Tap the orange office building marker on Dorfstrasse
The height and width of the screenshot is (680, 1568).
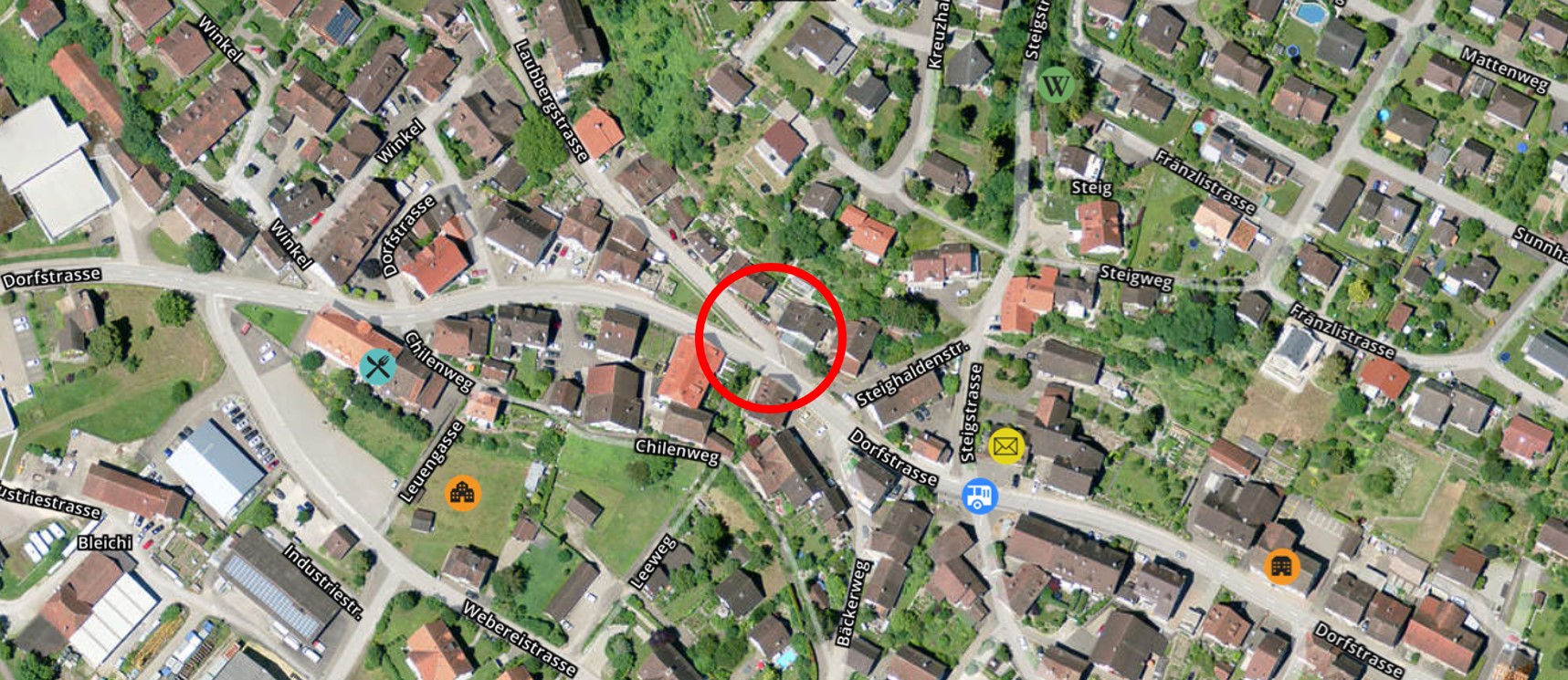[1281, 566]
